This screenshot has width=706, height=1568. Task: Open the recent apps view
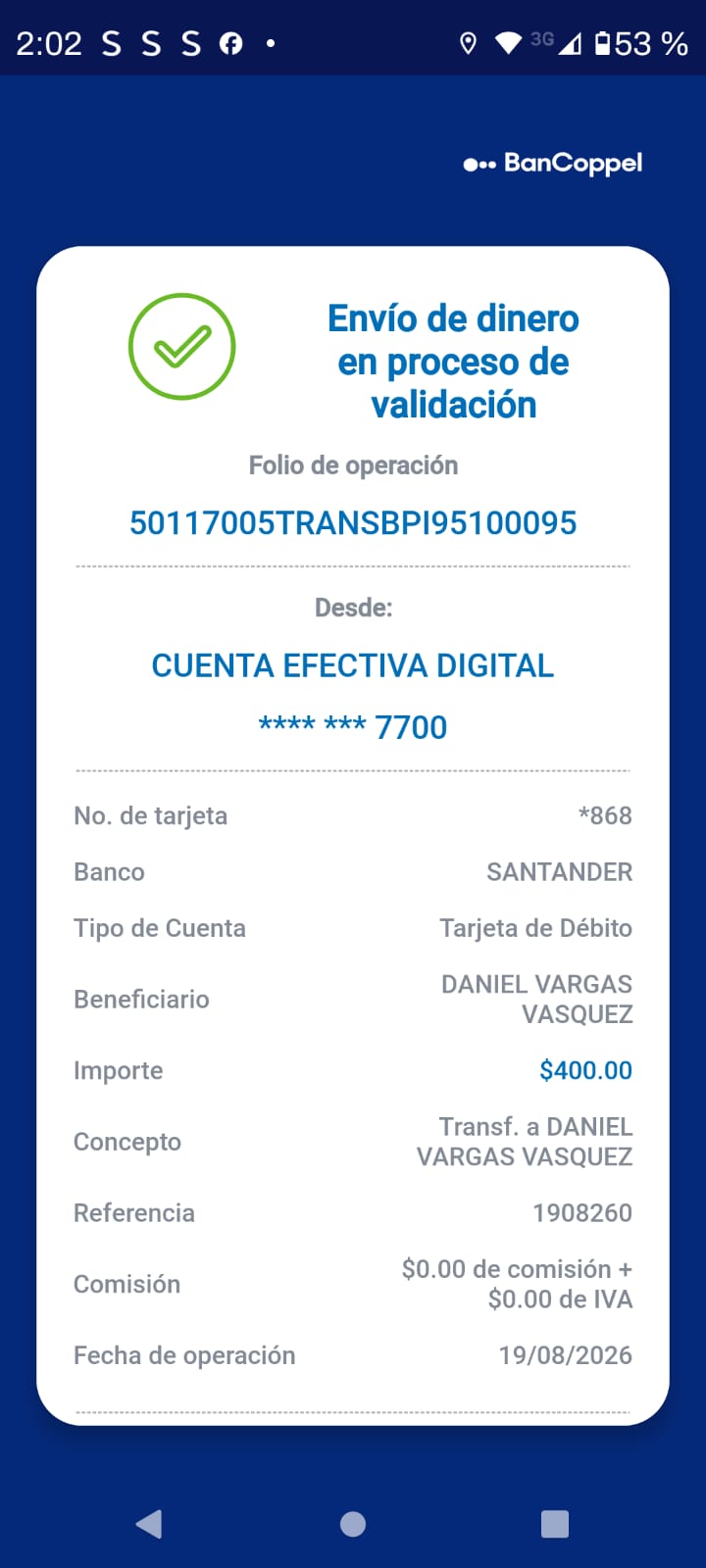coord(555,1524)
